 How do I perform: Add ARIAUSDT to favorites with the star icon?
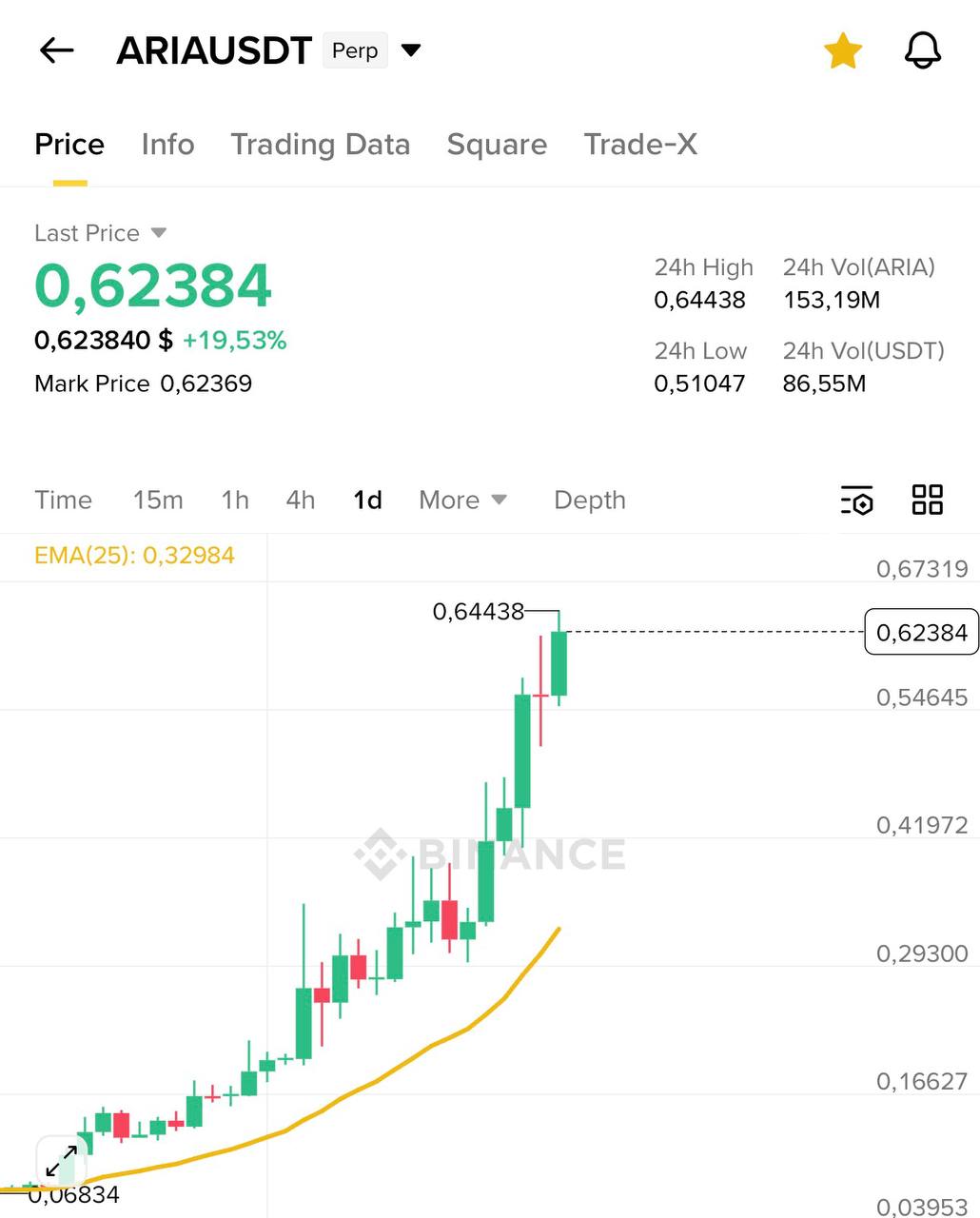click(x=843, y=50)
